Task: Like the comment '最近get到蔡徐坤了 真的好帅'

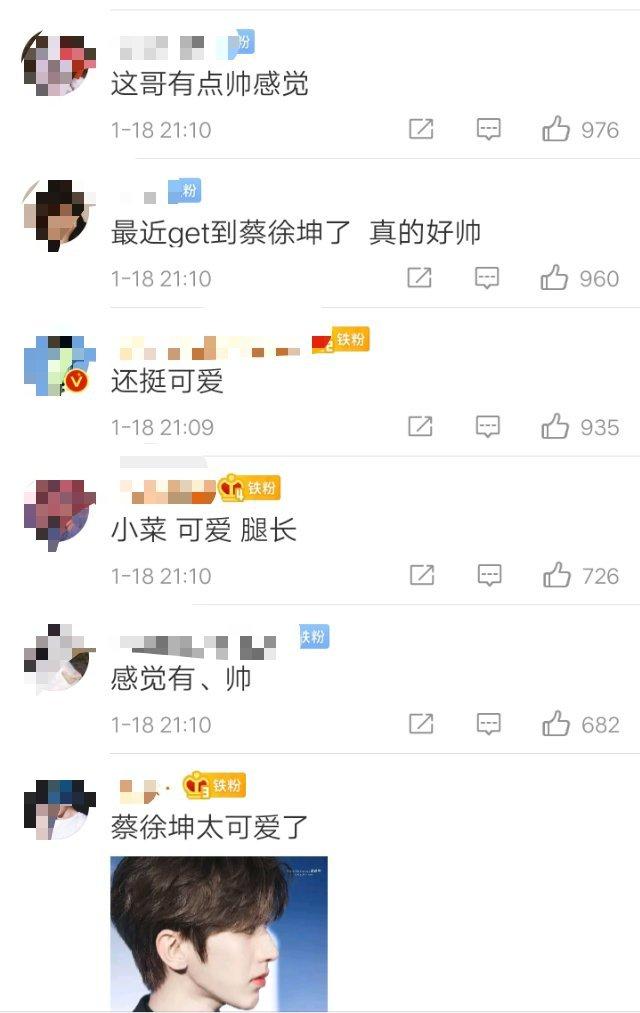Action: coord(555,278)
